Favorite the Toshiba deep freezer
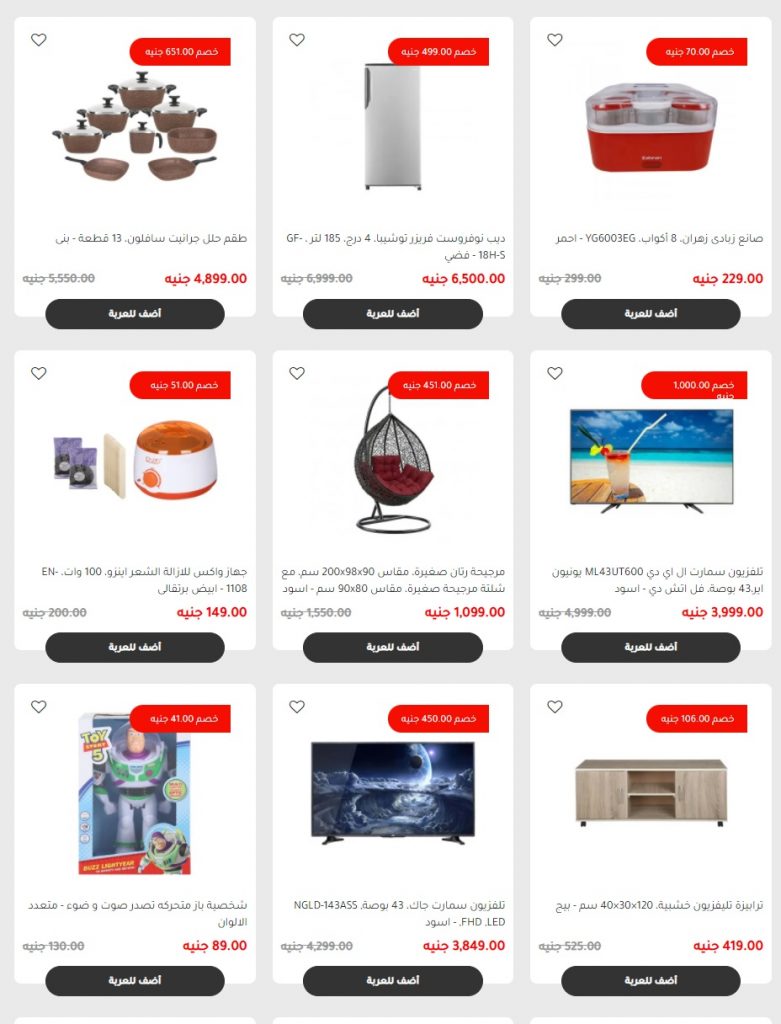This screenshot has height=1024, width=781. 297,40
